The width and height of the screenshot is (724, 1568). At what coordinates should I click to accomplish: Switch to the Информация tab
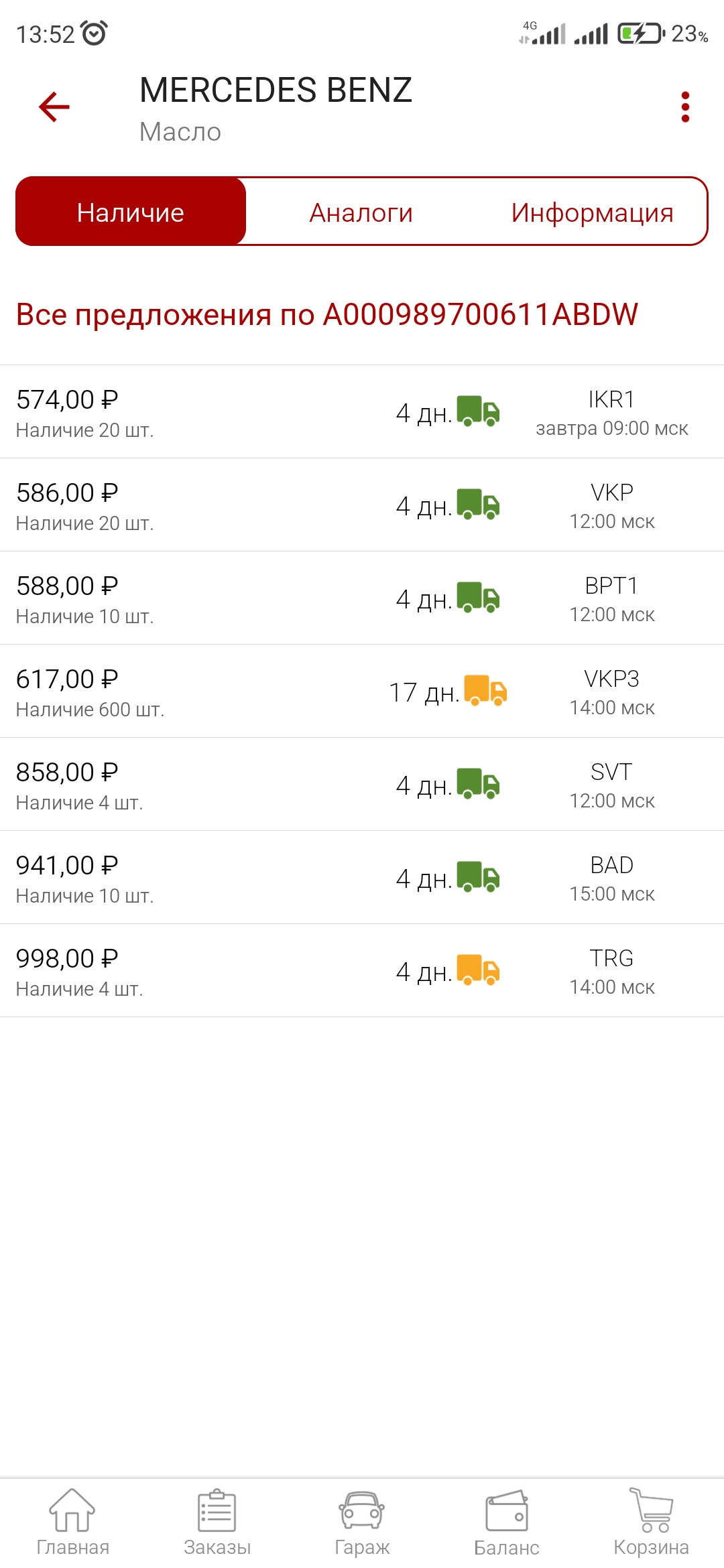tap(592, 212)
